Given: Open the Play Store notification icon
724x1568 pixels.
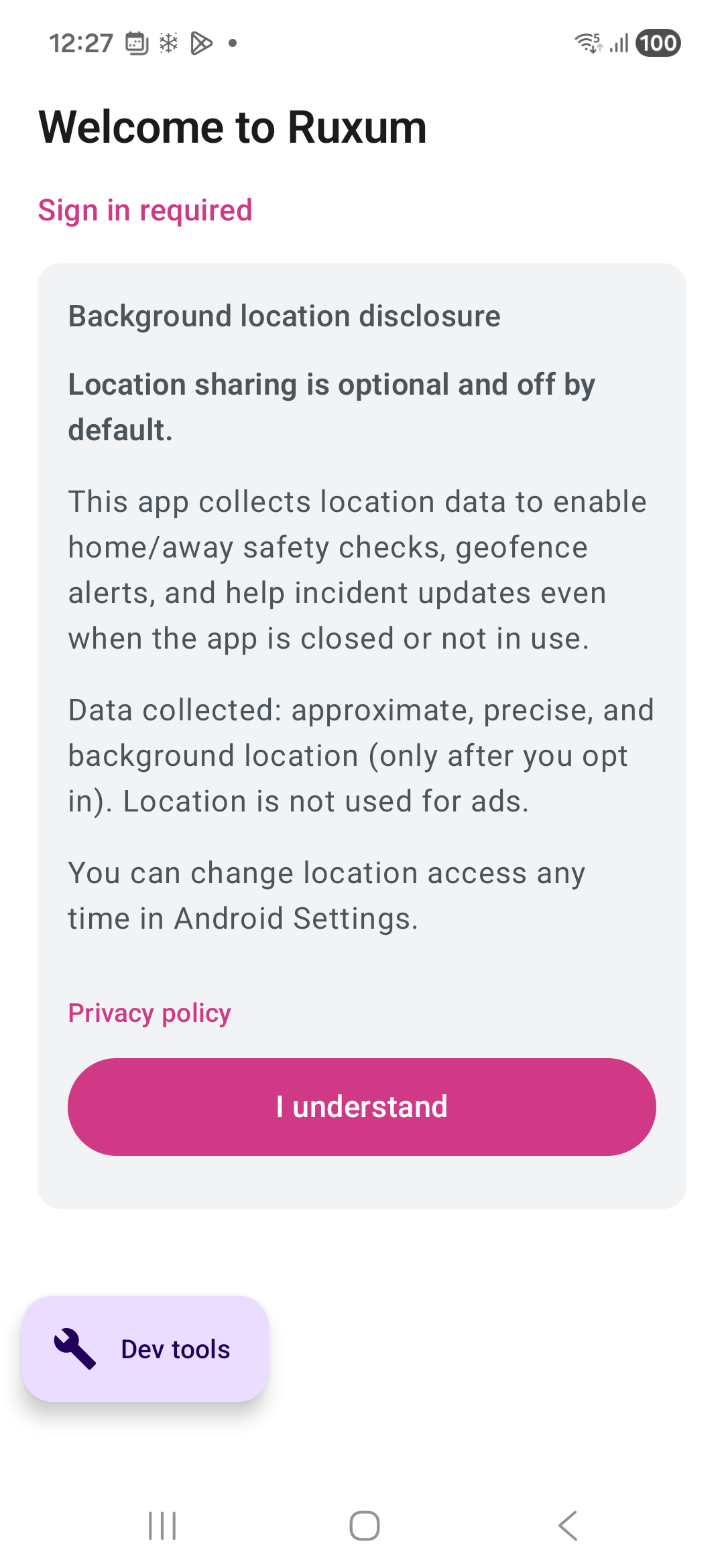Looking at the screenshot, I should click(200, 43).
